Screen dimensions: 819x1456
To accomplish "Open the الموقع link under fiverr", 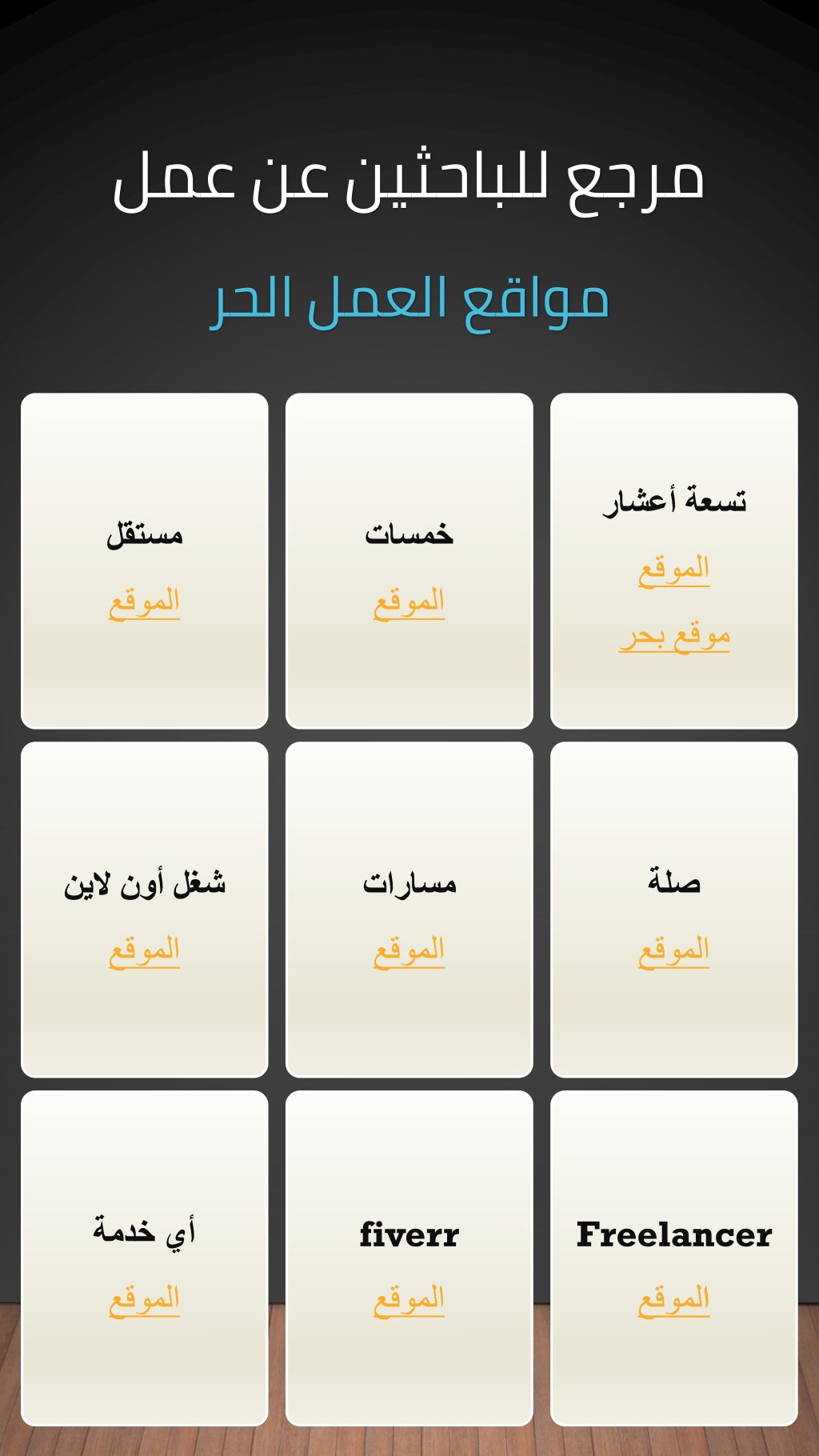I will [409, 1300].
